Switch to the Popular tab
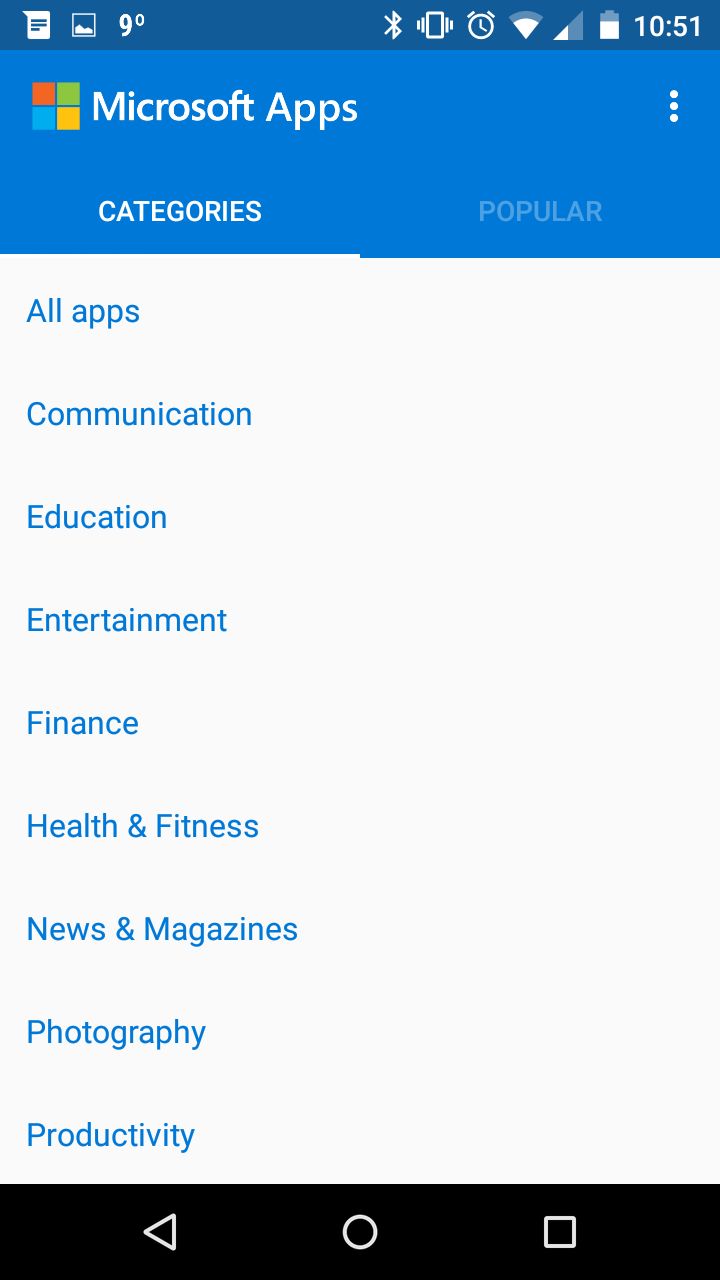 click(540, 211)
